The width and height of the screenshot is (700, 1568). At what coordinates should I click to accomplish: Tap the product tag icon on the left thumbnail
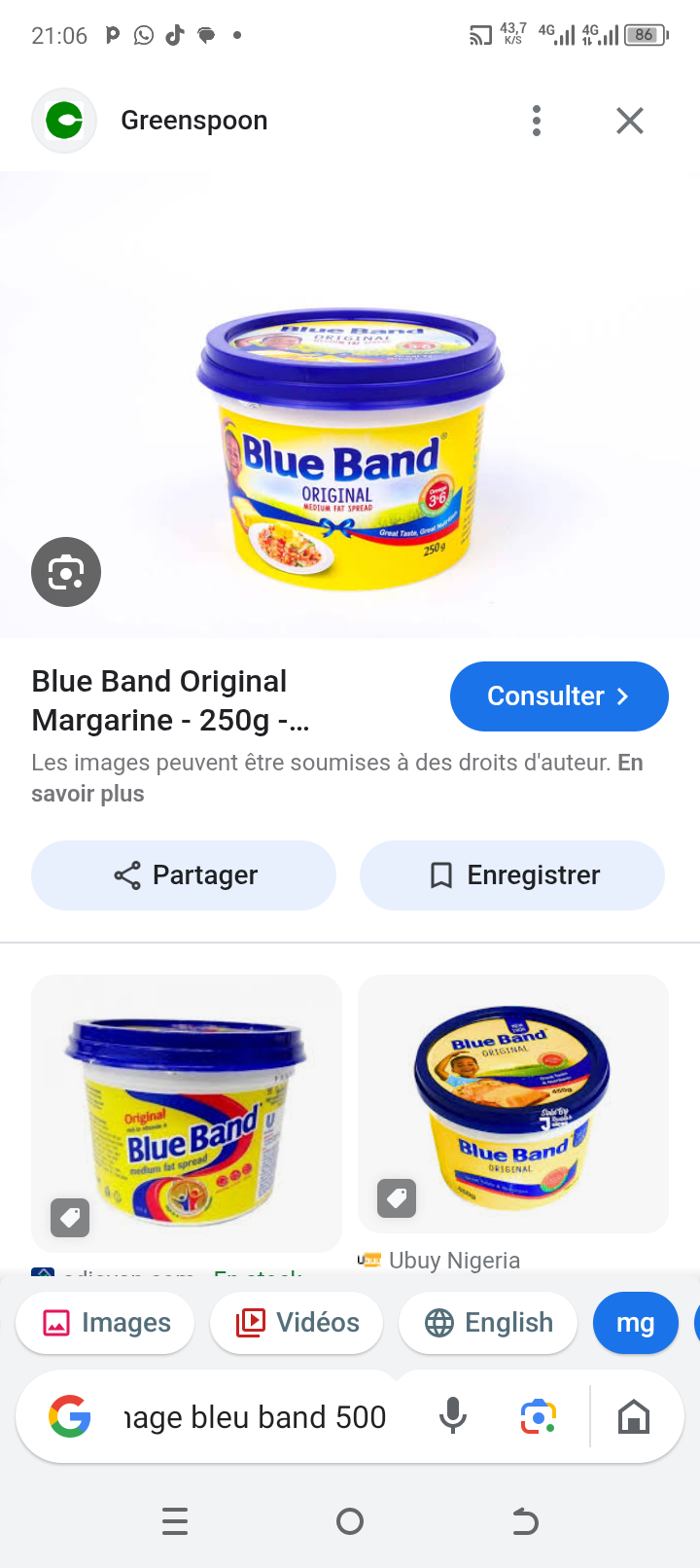tap(68, 1217)
